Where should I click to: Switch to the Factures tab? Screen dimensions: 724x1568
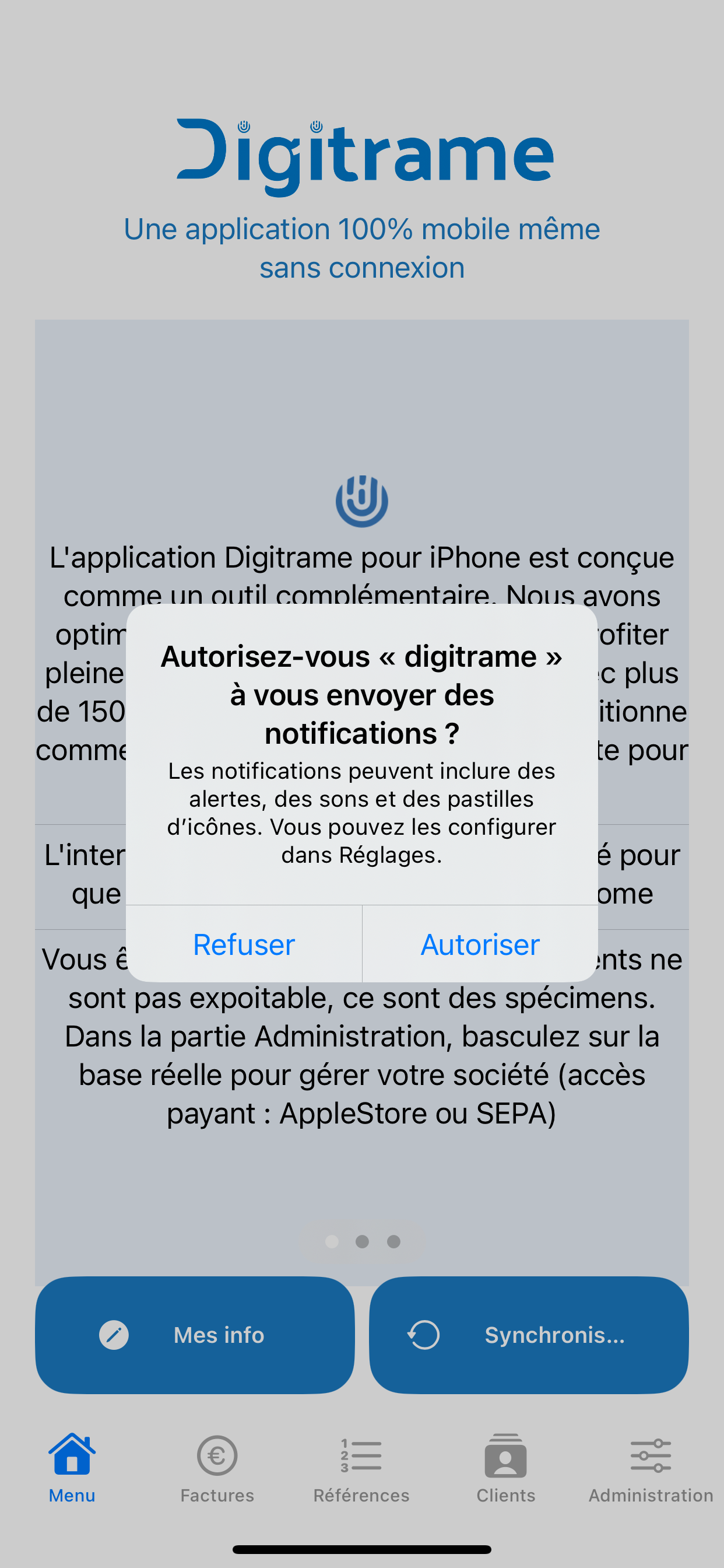click(217, 1468)
